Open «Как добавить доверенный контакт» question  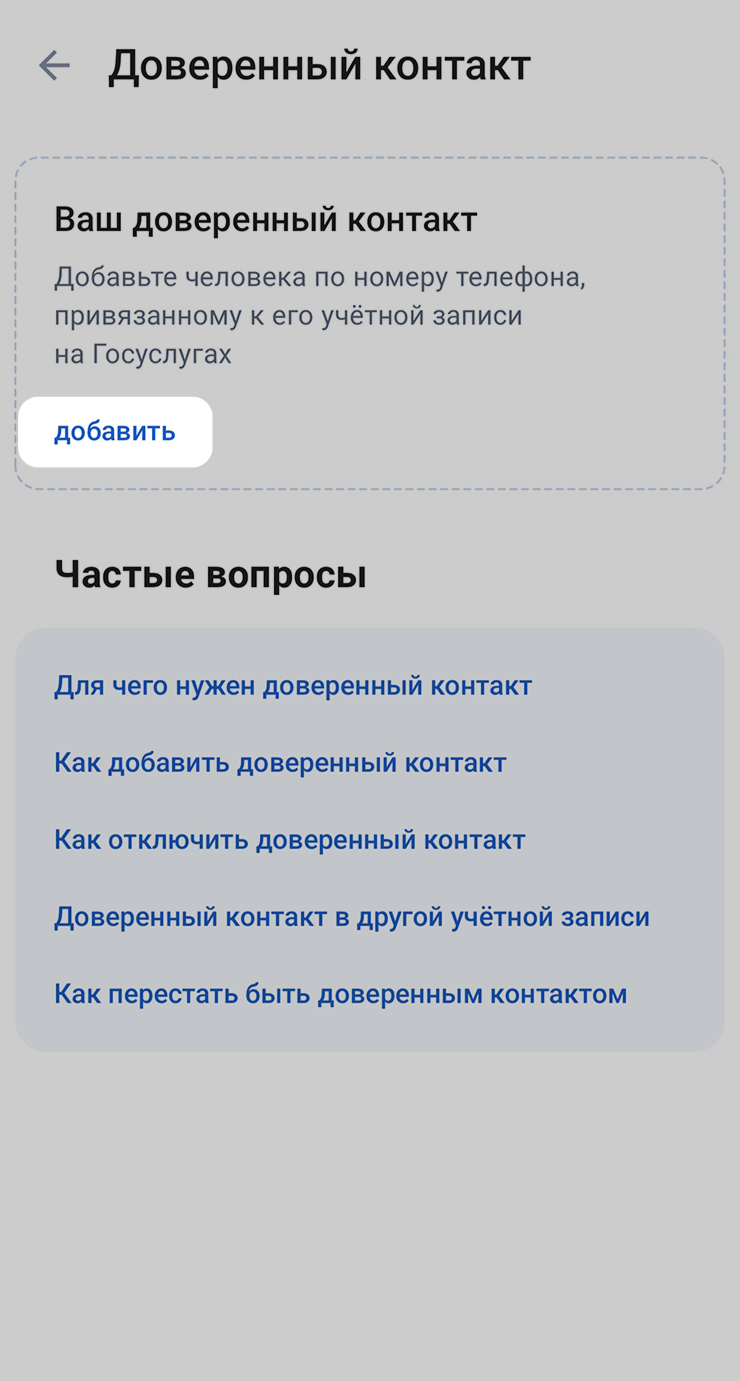[280, 763]
